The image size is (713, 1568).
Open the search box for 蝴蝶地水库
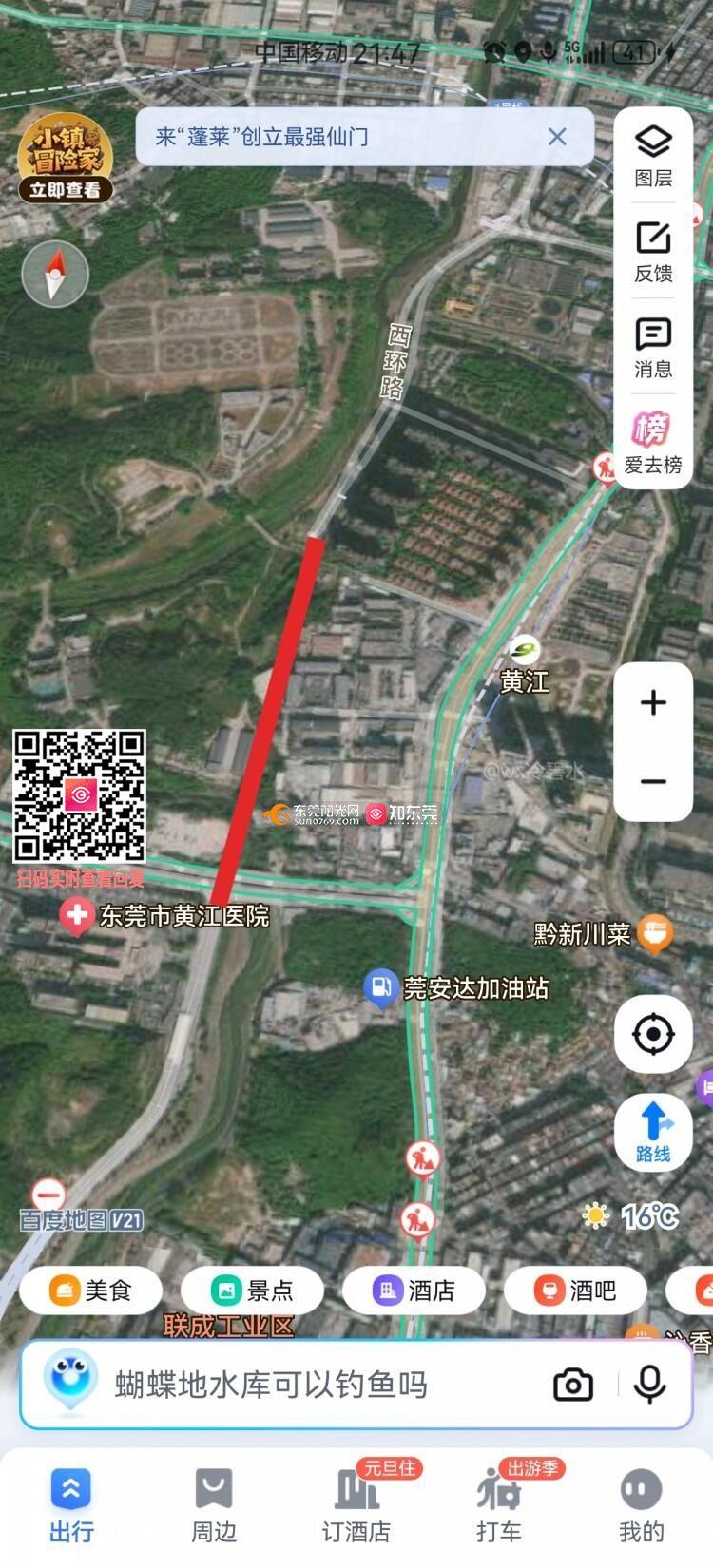[285, 1385]
